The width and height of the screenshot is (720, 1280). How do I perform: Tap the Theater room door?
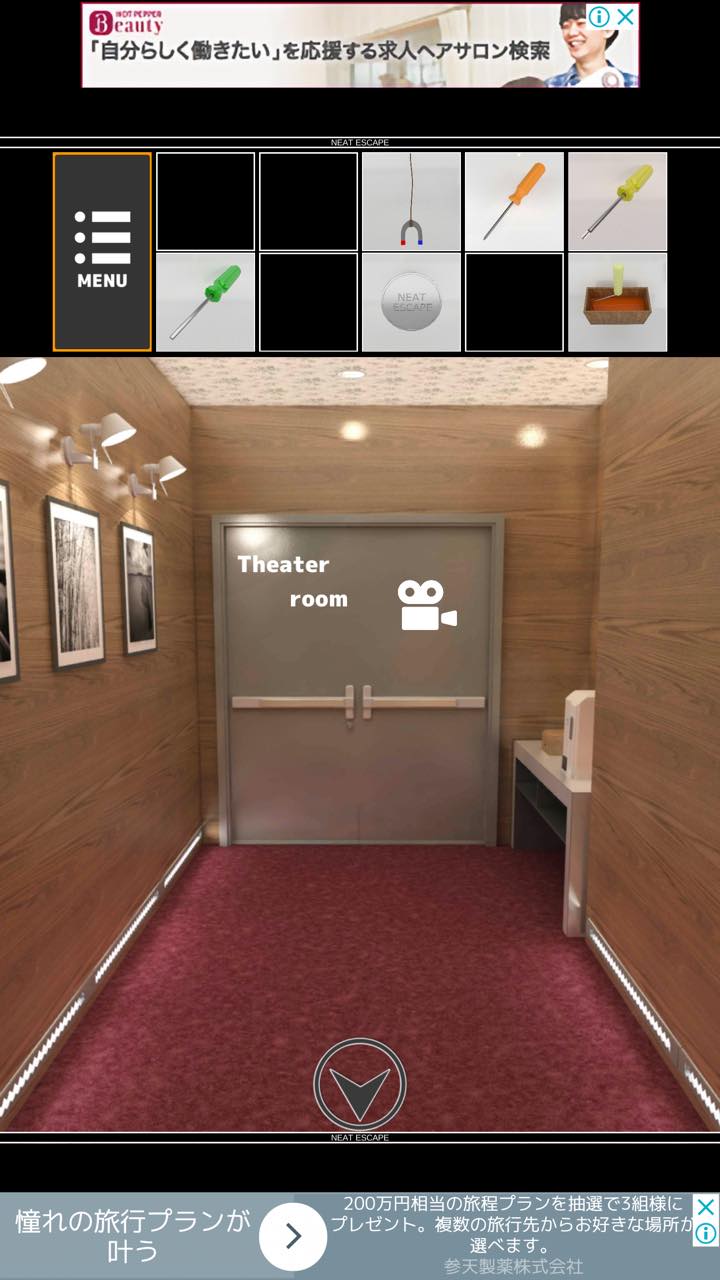point(358,681)
